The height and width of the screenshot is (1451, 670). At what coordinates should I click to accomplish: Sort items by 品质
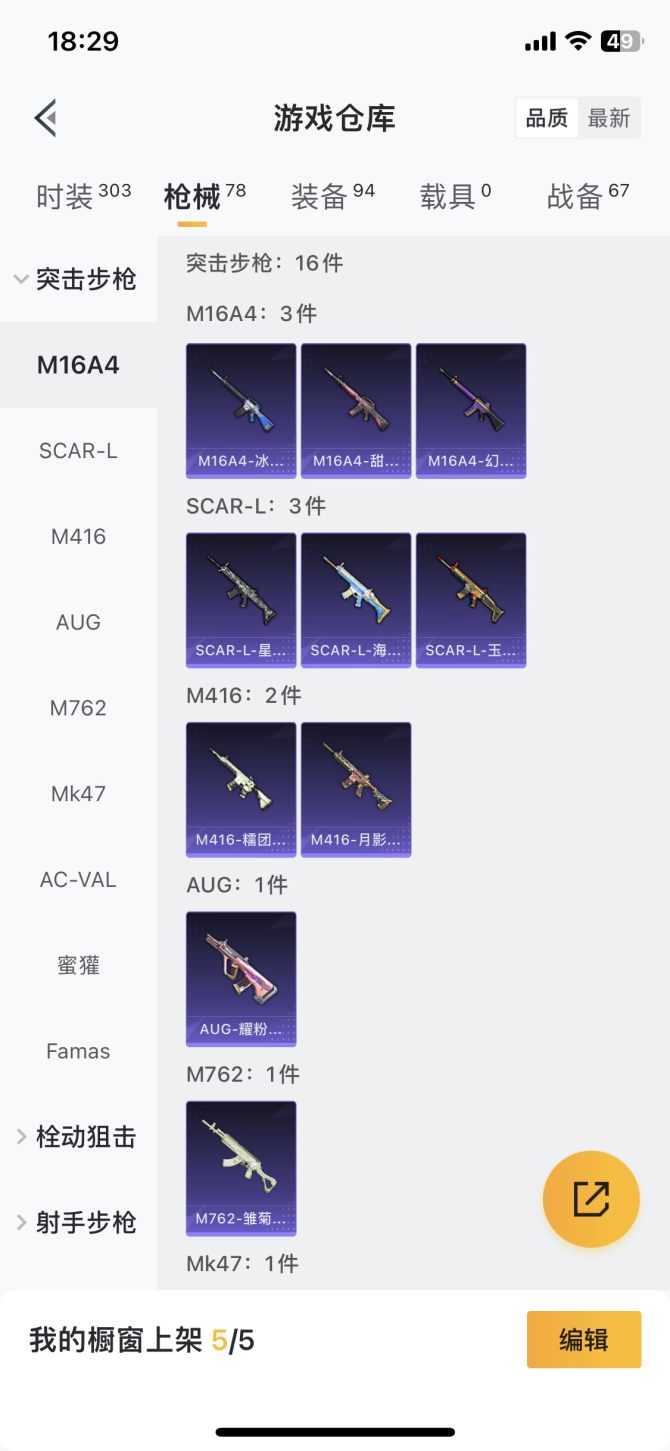[x=547, y=118]
